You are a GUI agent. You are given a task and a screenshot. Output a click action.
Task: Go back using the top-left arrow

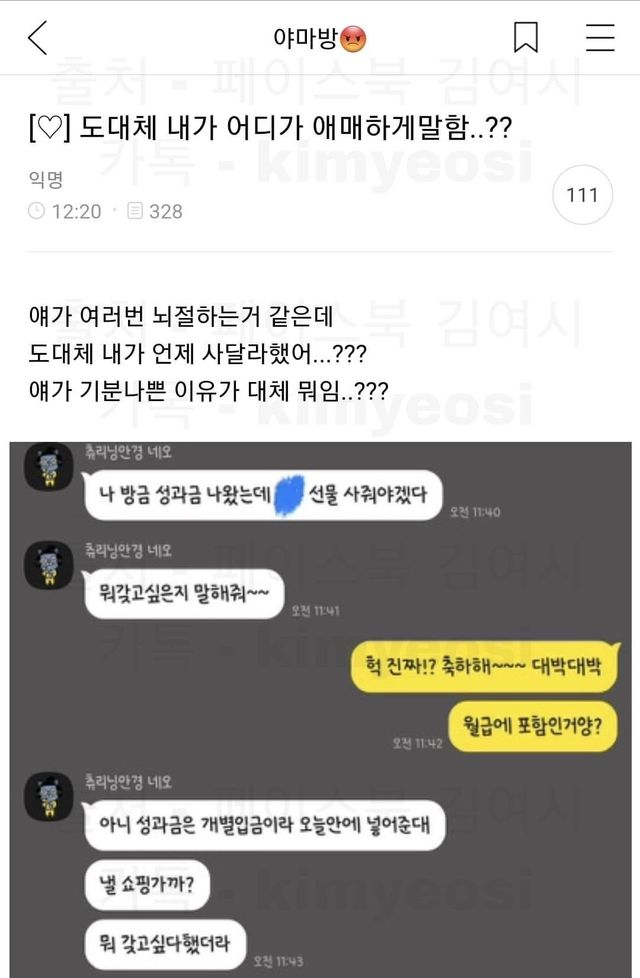[38, 38]
